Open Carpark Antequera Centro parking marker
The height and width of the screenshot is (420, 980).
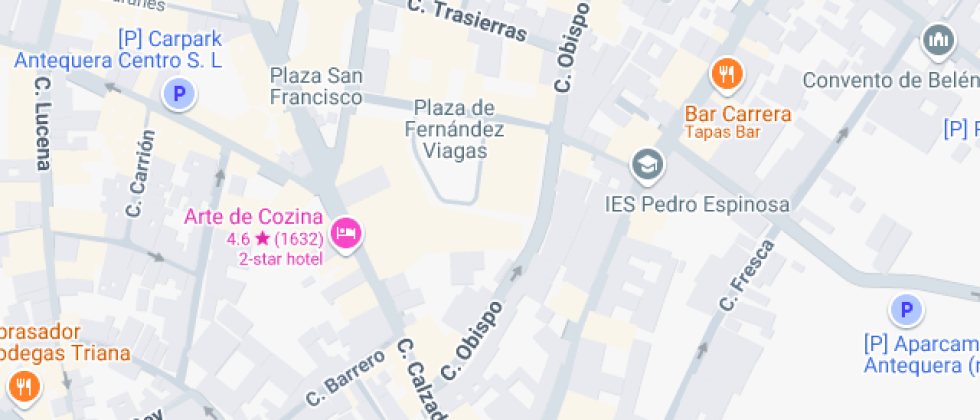pos(179,95)
